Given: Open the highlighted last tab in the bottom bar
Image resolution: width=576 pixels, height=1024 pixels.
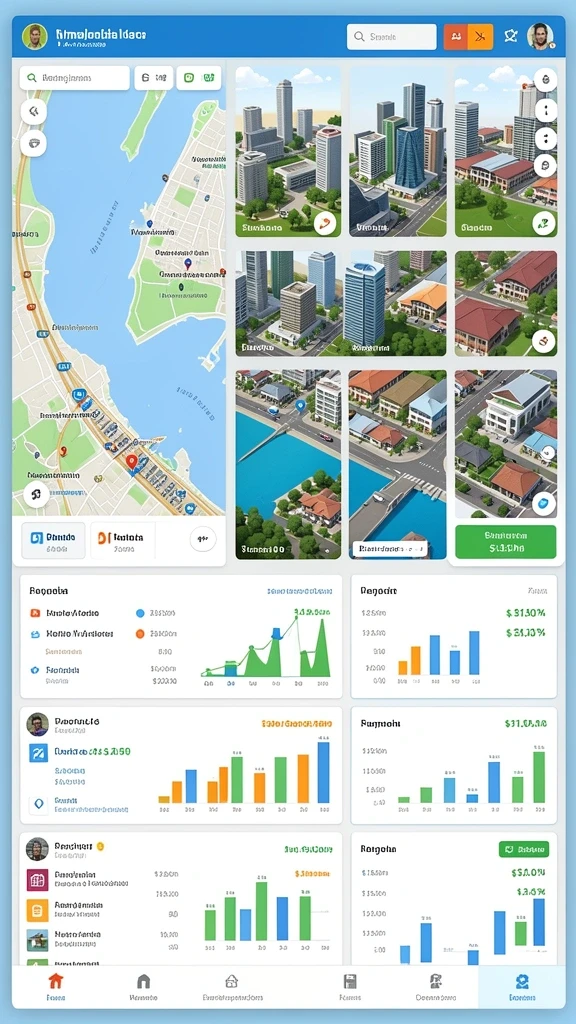Looking at the screenshot, I should click(522, 987).
